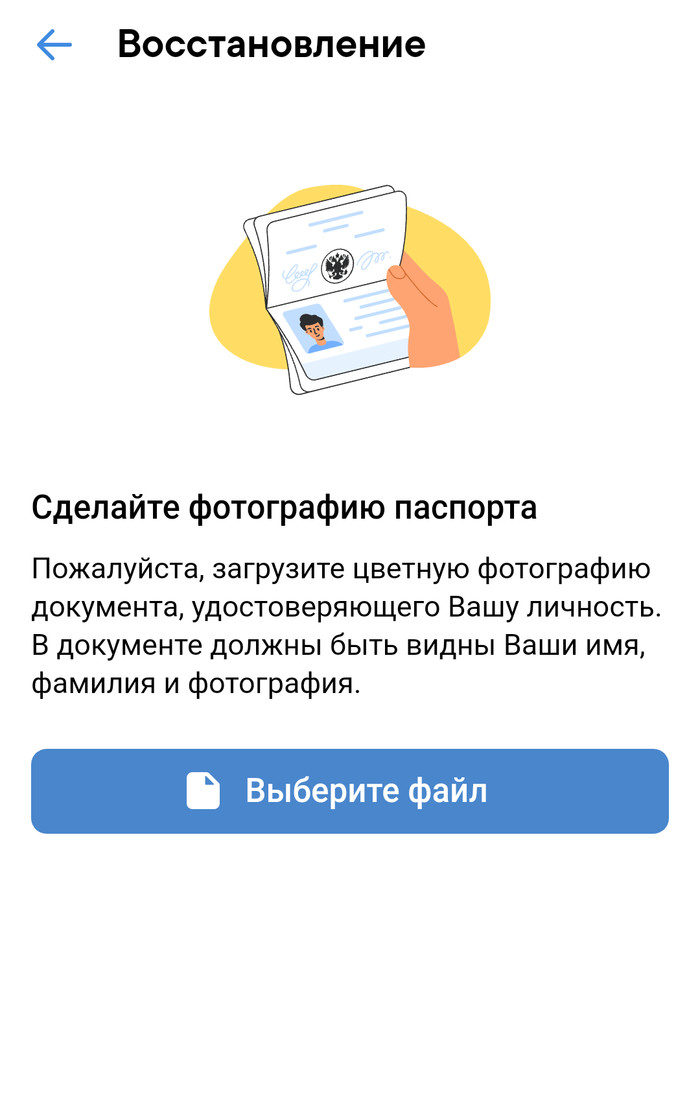Go back from the Восстановление screen
The height and width of the screenshot is (1108, 700).
tap(54, 45)
